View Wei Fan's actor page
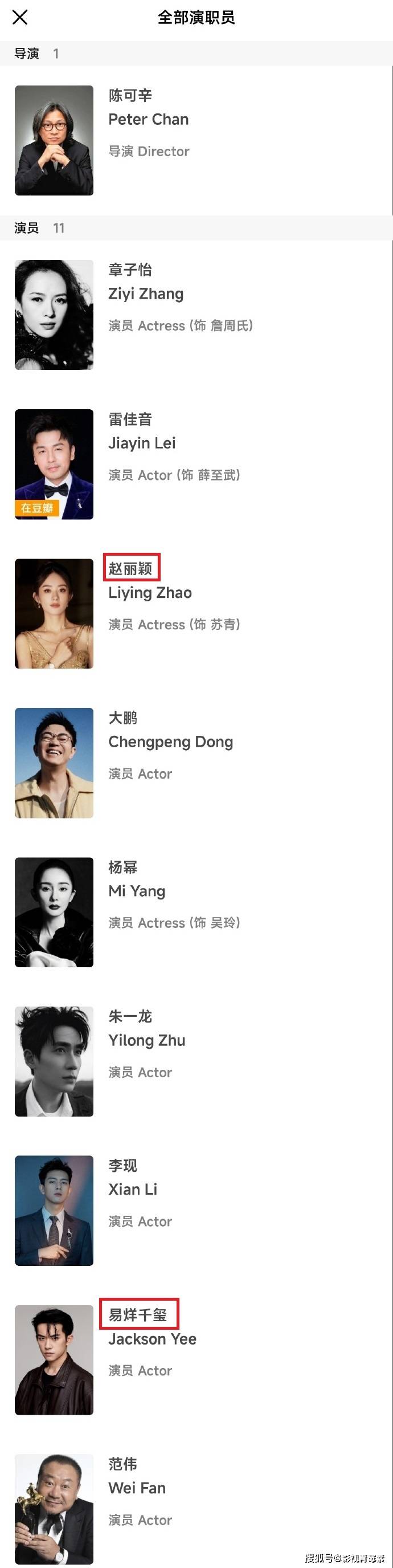This screenshot has width=393, height=1568. pyautogui.click(x=137, y=1488)
